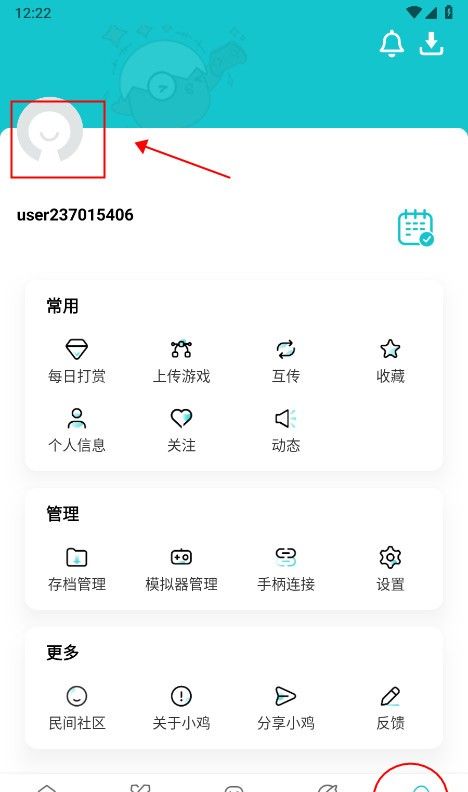The height and width of the screenshot is (792, 468).
Task: Open the daily check-in calendar icon
Action: (x=415, y=228)
